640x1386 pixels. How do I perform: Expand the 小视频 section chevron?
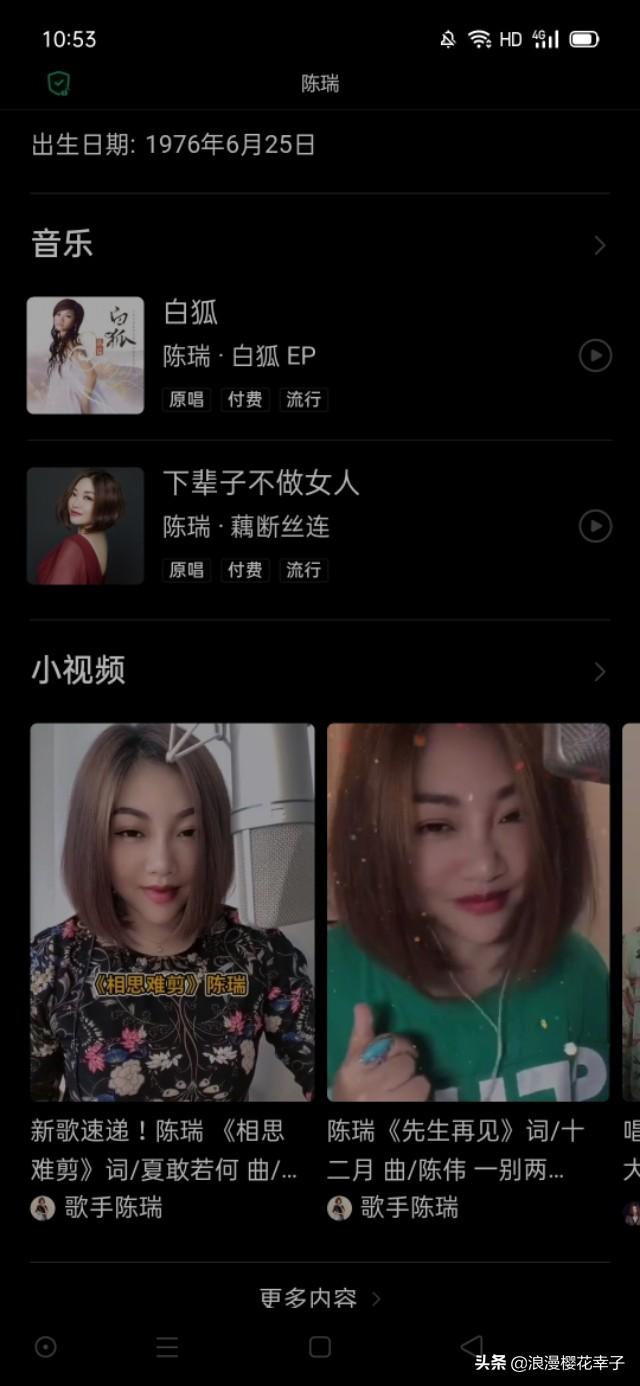pyautogui.click(x=599, y=671)
